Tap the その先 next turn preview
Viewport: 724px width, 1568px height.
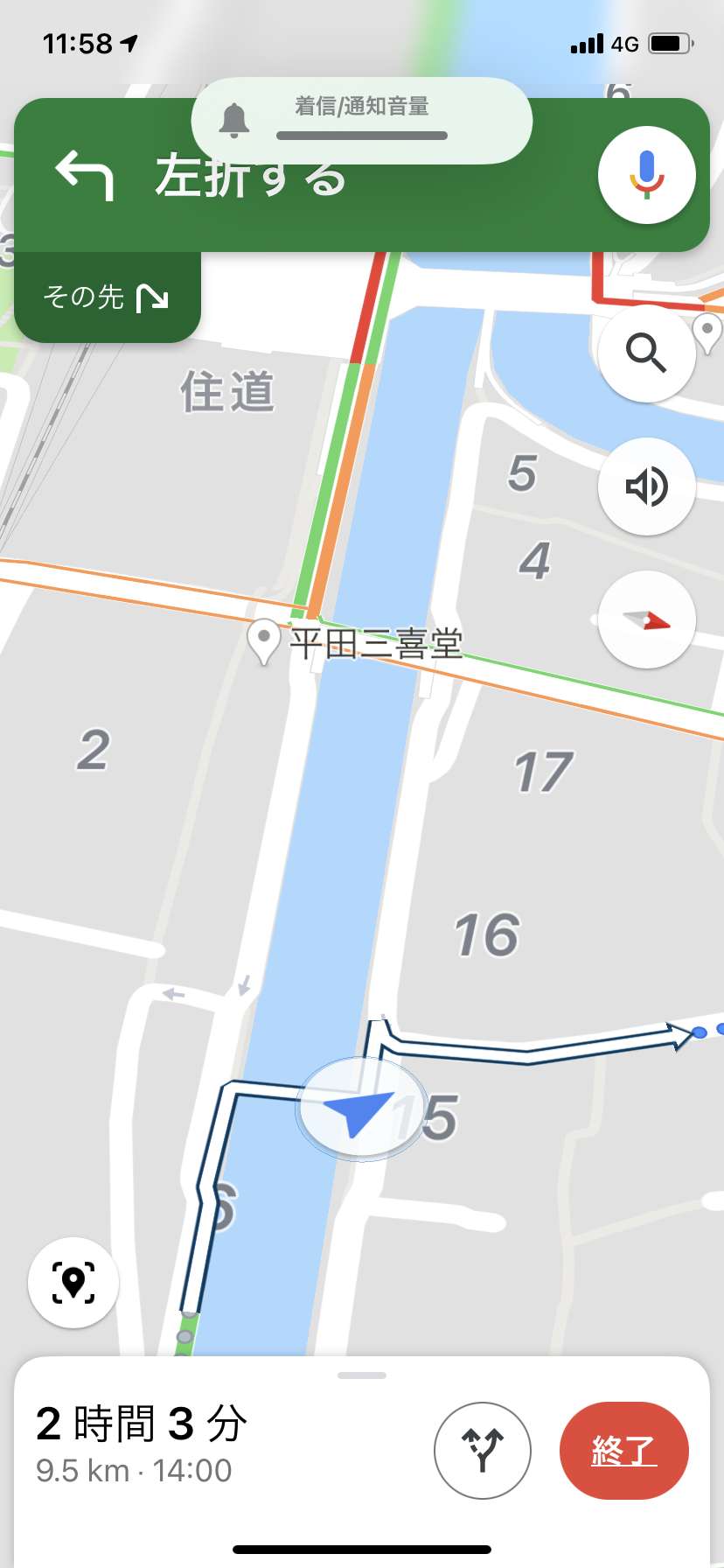tap(107, 297)
